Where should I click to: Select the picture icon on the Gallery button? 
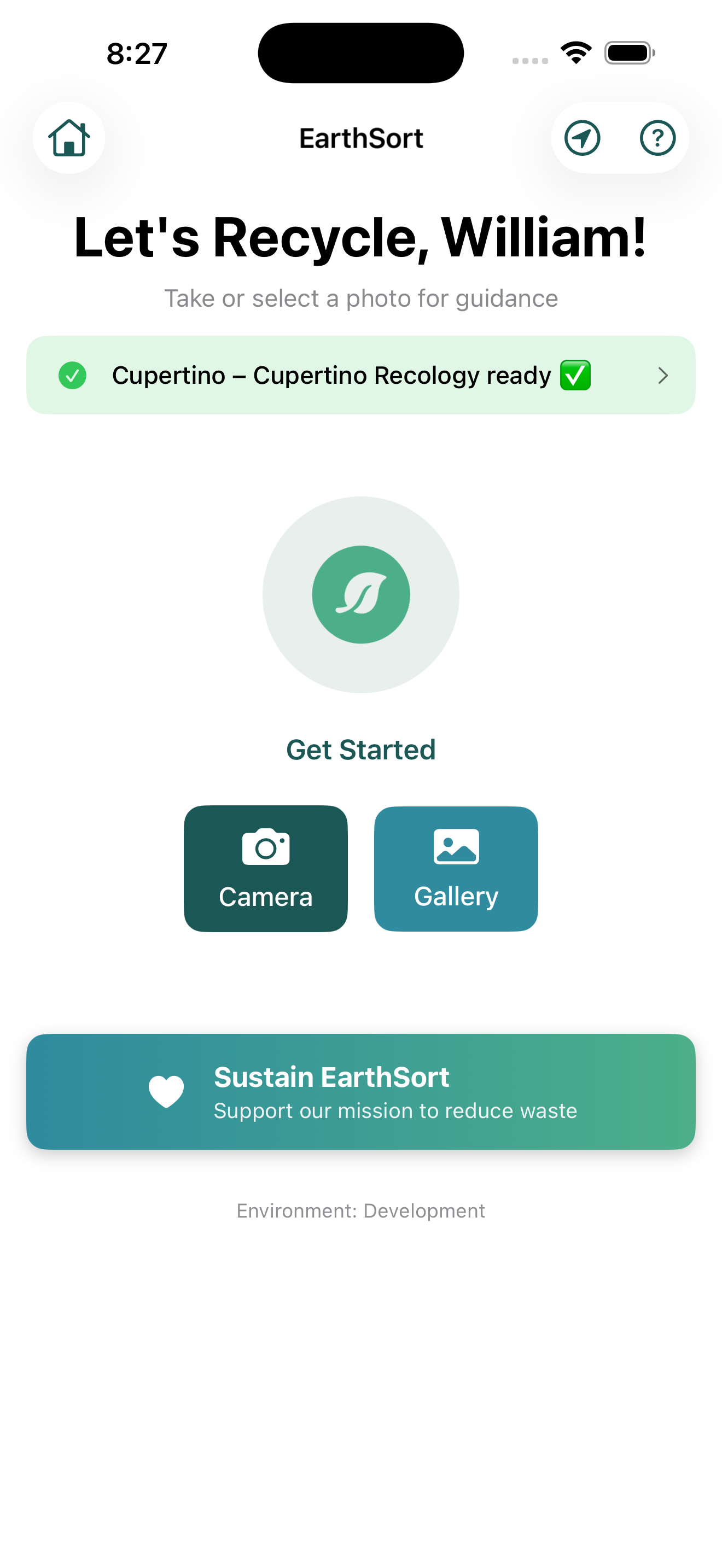pyautogui.click(x=456, y=846)
